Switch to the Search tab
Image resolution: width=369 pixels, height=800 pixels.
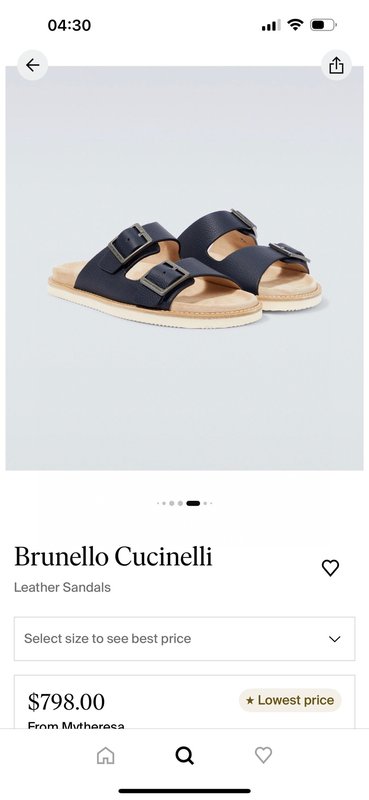tap(184, 755)
